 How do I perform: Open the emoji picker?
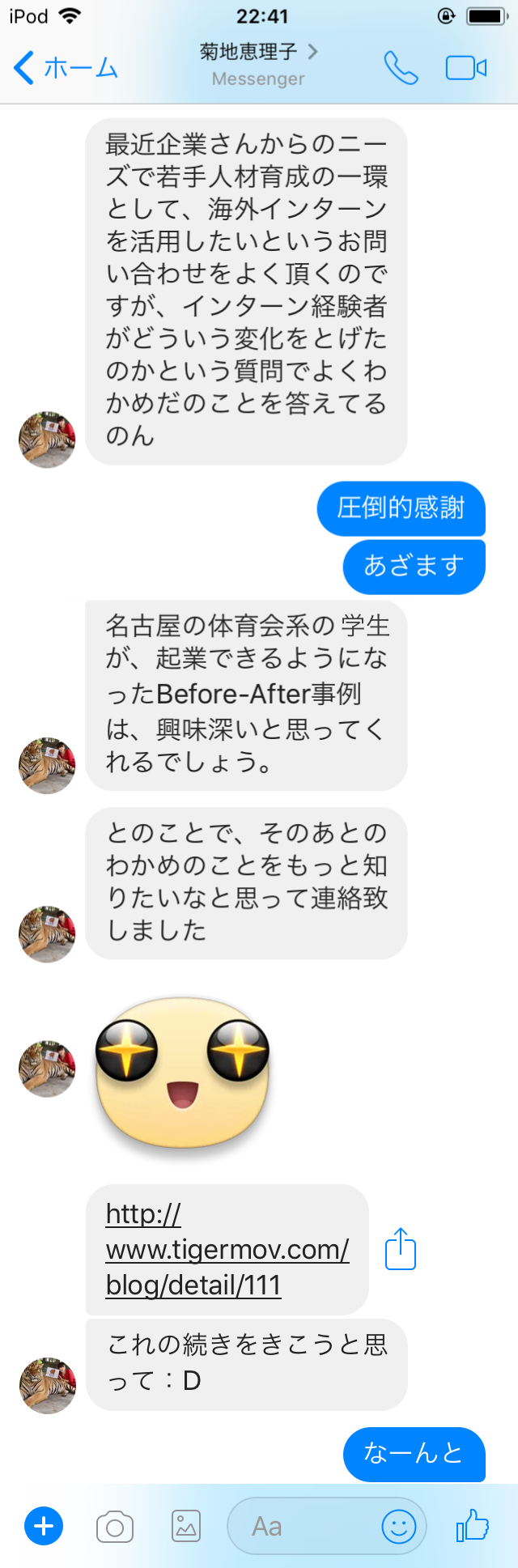(399, 1527)
